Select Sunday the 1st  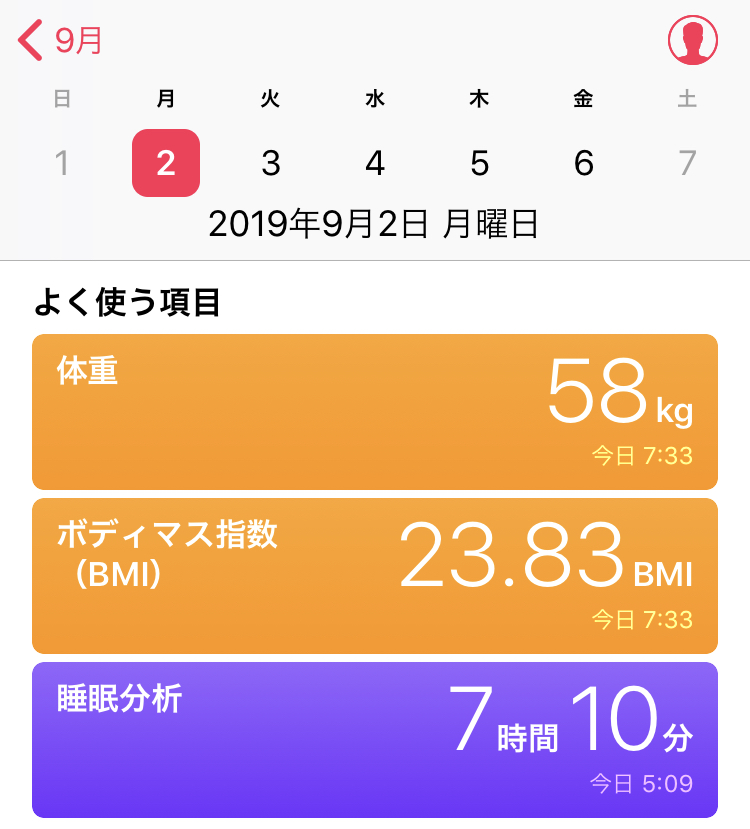[x=62, y=163]
